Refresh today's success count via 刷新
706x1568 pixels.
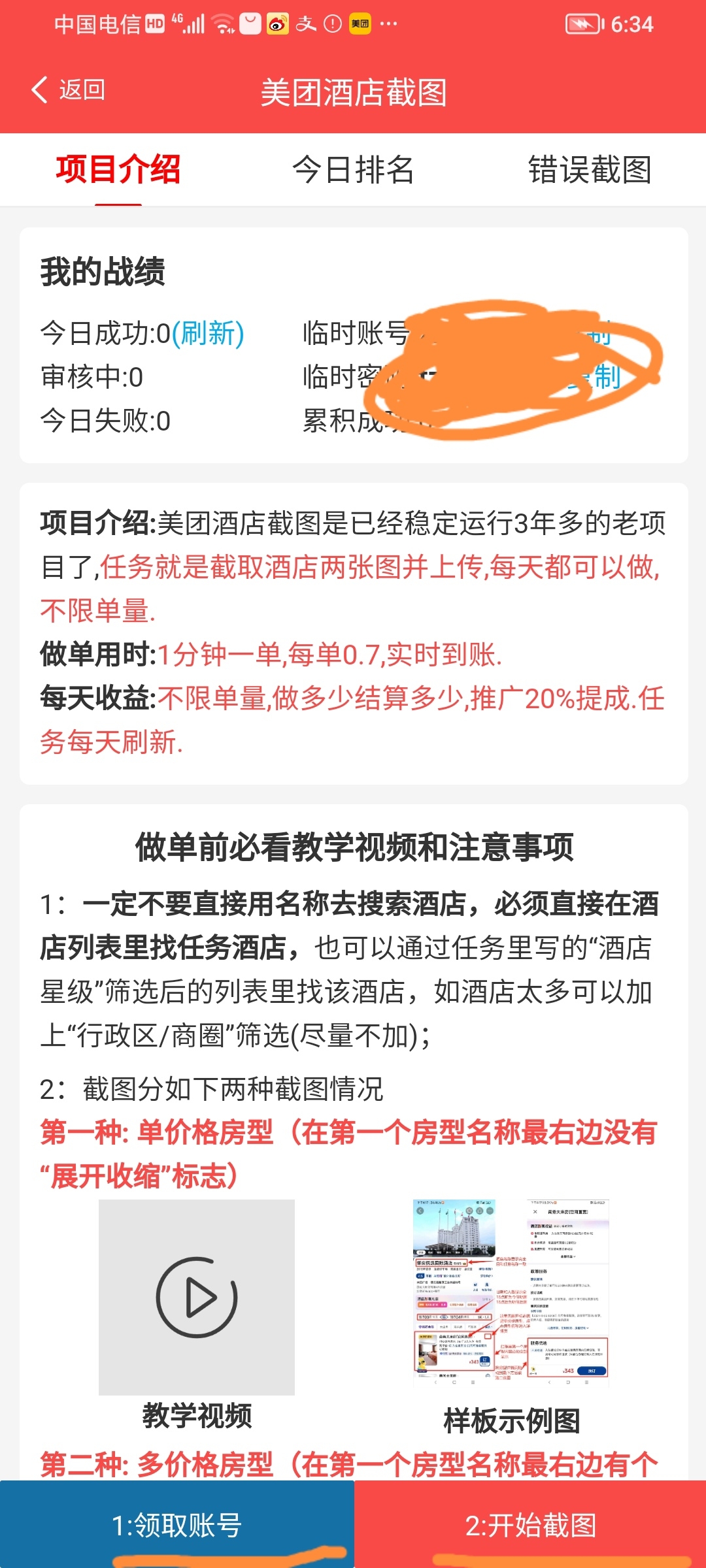click(x=208, y=333)
